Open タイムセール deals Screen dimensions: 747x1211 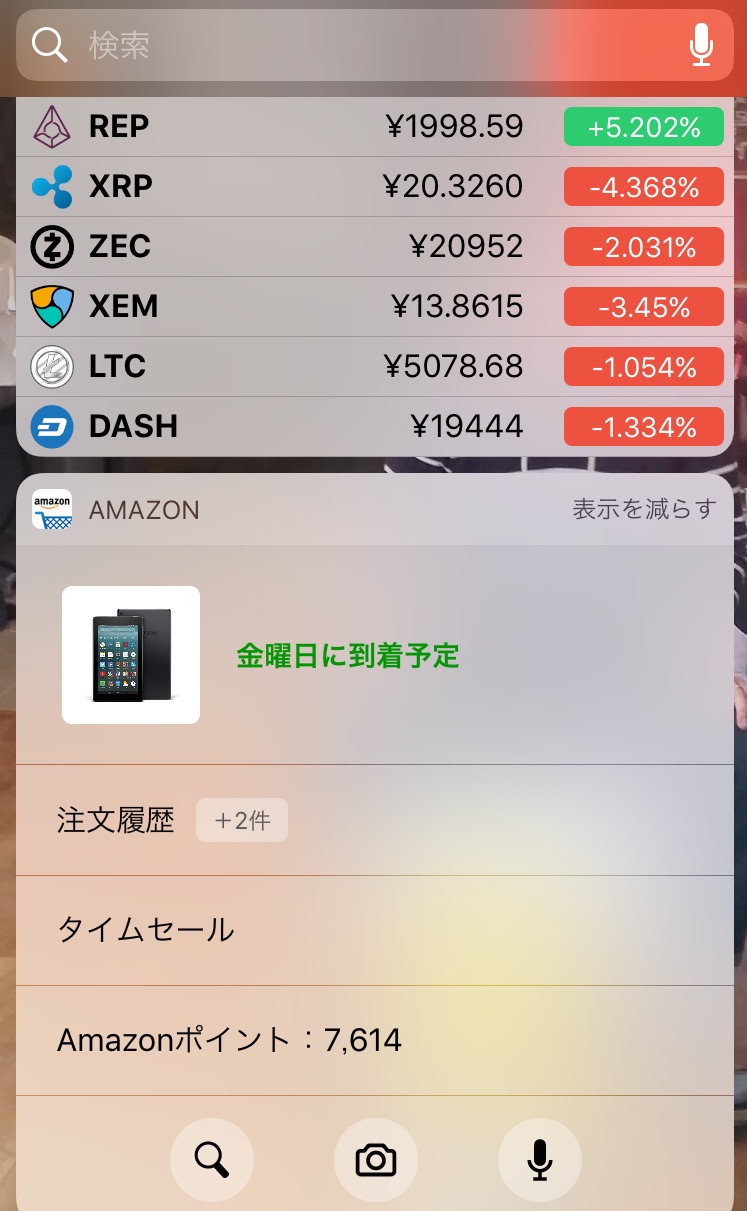pyautogui.click(x=146, y=930)
